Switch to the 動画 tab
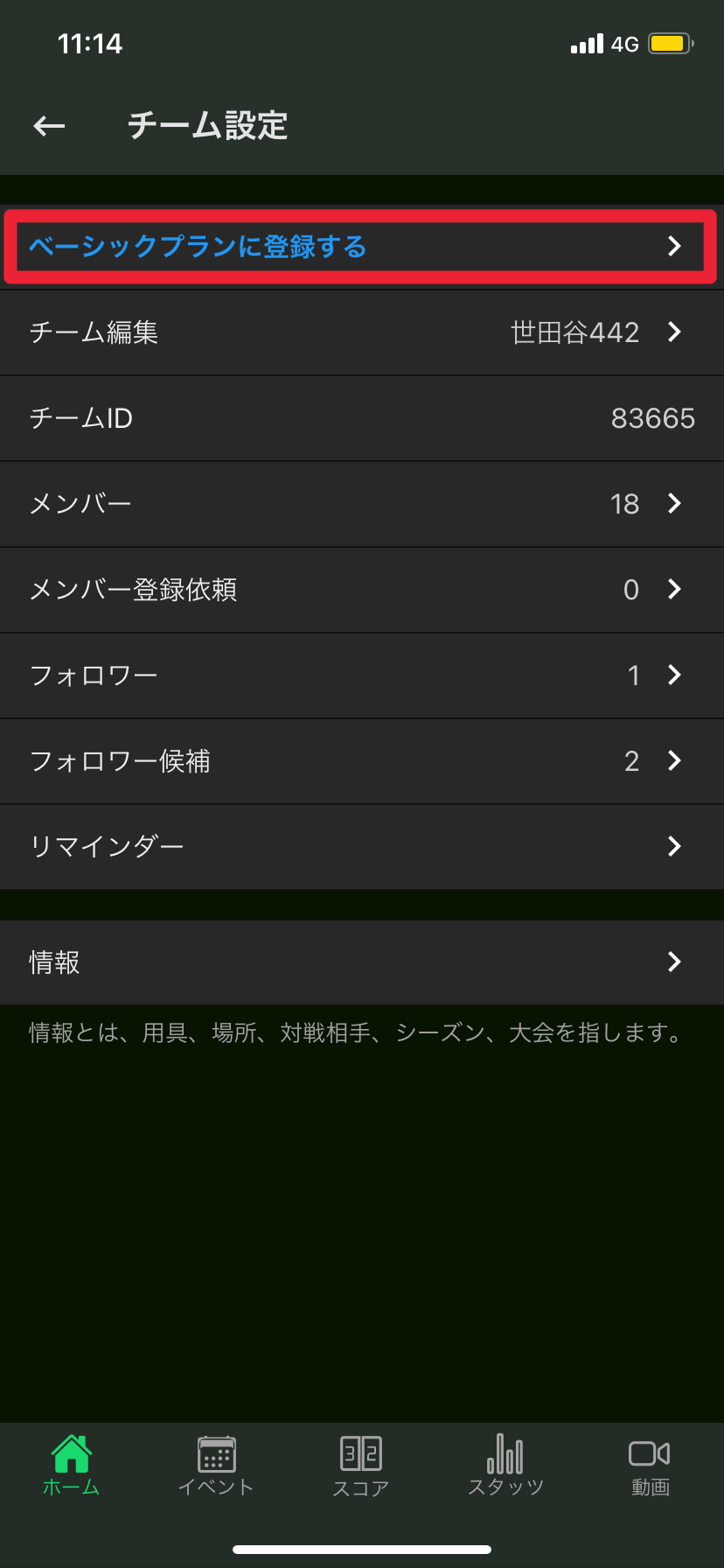 coord(651,1466)
